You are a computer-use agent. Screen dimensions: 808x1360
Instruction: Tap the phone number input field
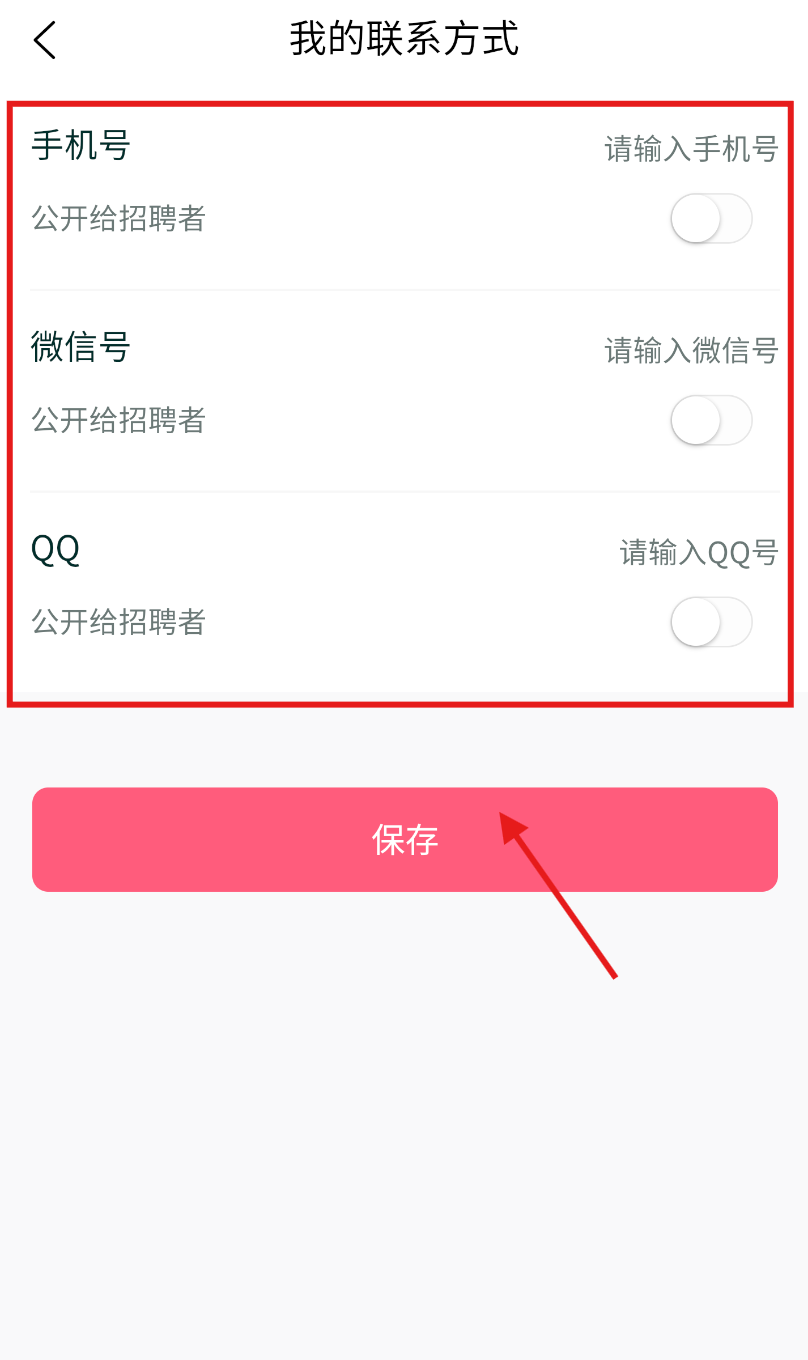click(x=690, y=149)
